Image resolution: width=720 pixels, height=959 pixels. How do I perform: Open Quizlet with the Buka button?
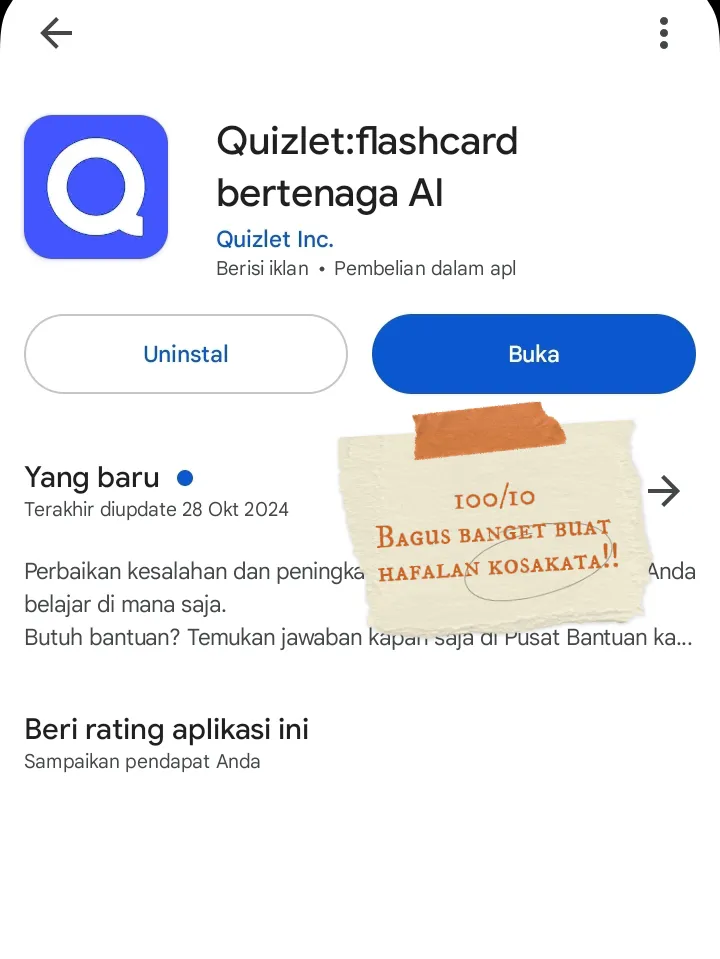533,354
